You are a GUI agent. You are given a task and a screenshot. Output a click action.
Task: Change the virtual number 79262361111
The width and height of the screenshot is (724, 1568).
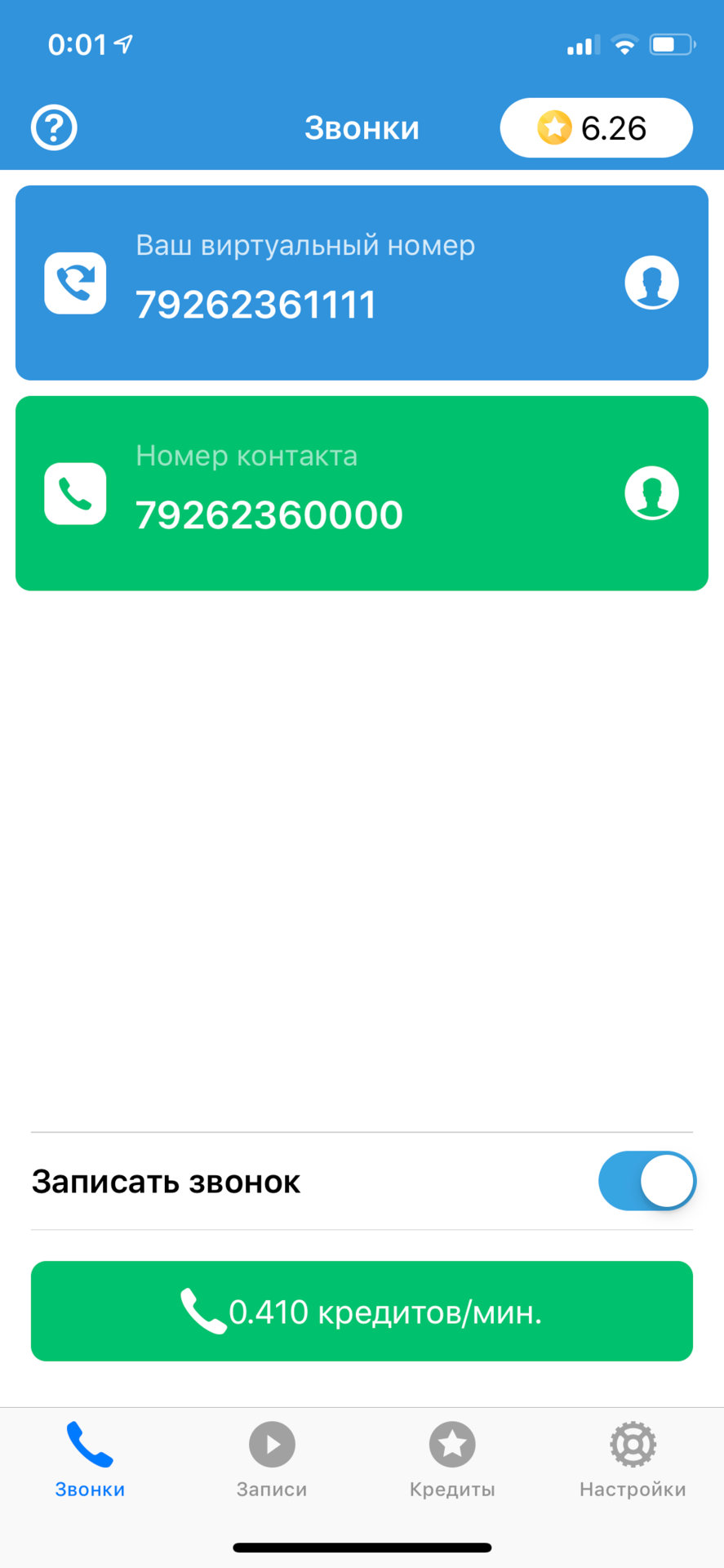pos(255,305)
